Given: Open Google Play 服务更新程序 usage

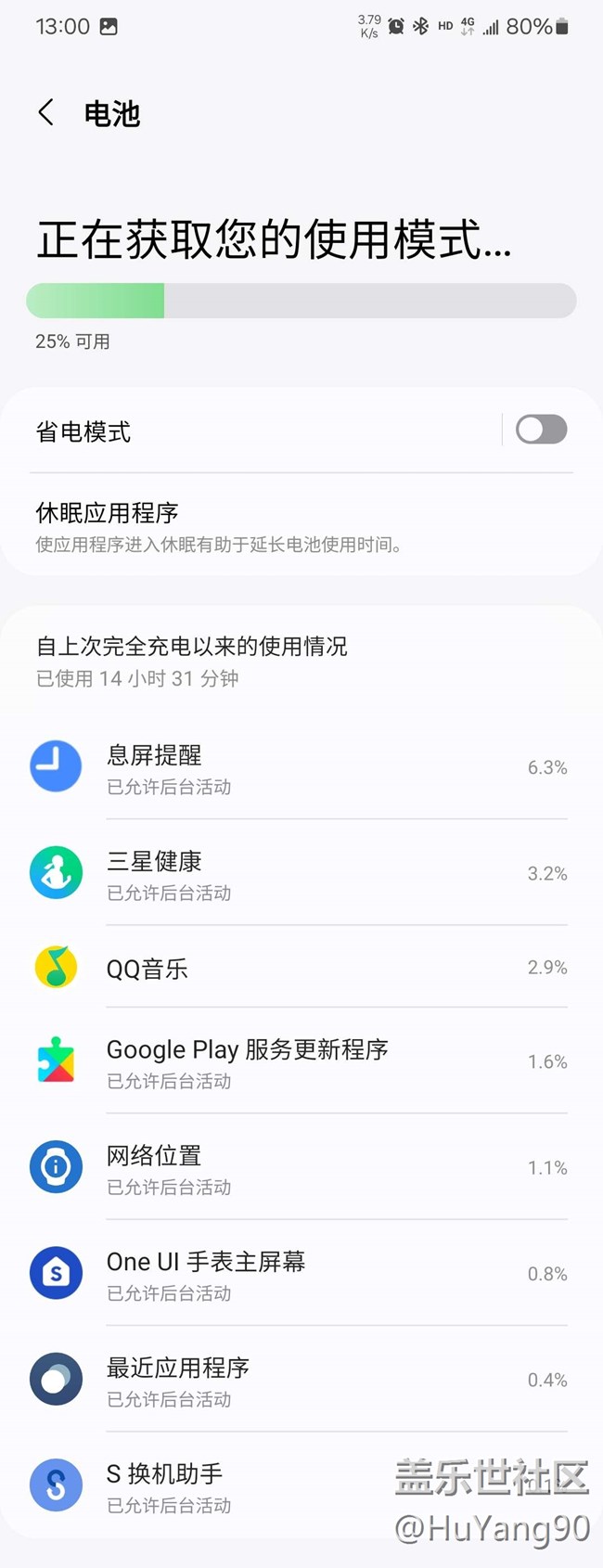Looking at the screenshot, I should click(x=301, y=1061).
